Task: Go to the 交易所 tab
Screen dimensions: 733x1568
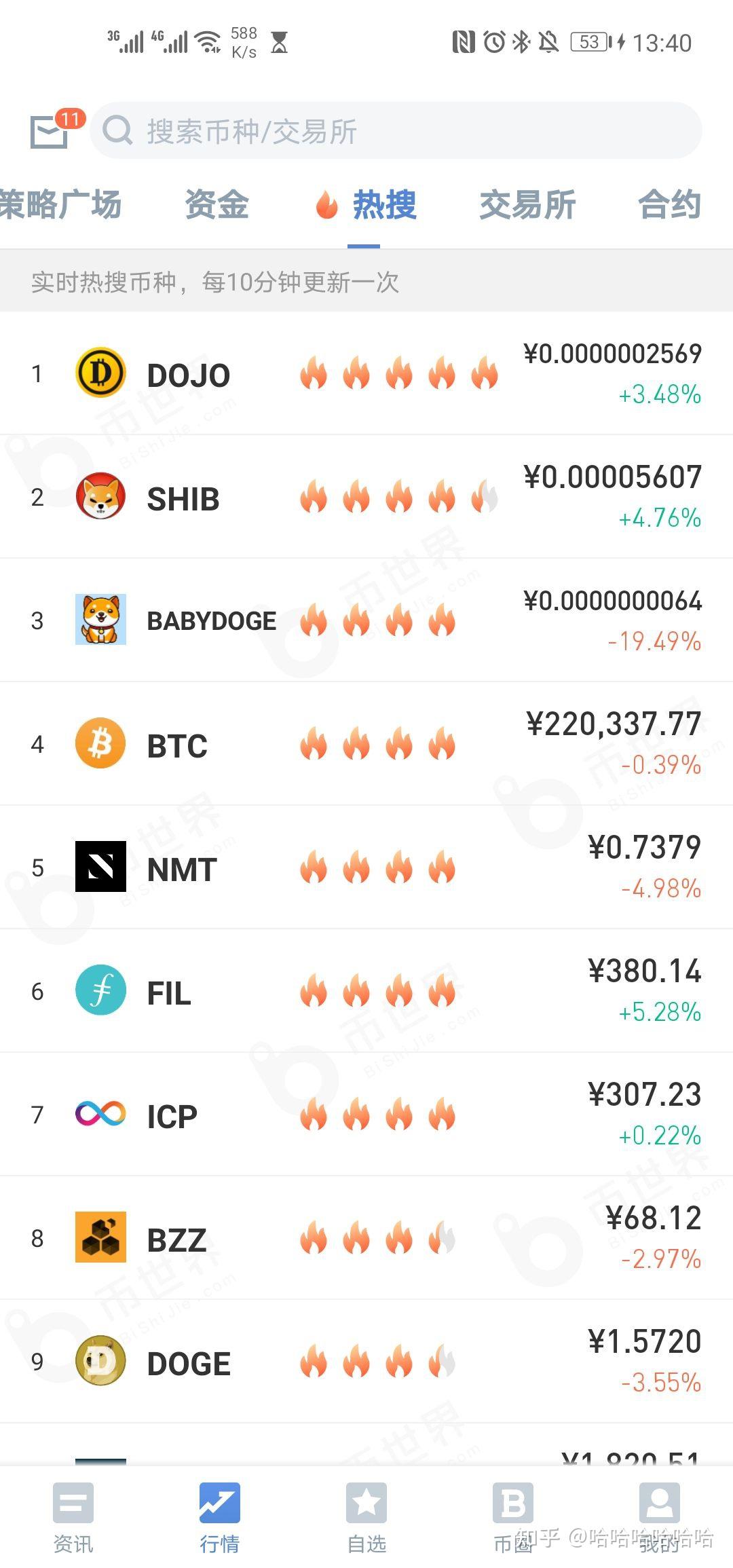Action: pyautogui.click(x=527, y=205)
